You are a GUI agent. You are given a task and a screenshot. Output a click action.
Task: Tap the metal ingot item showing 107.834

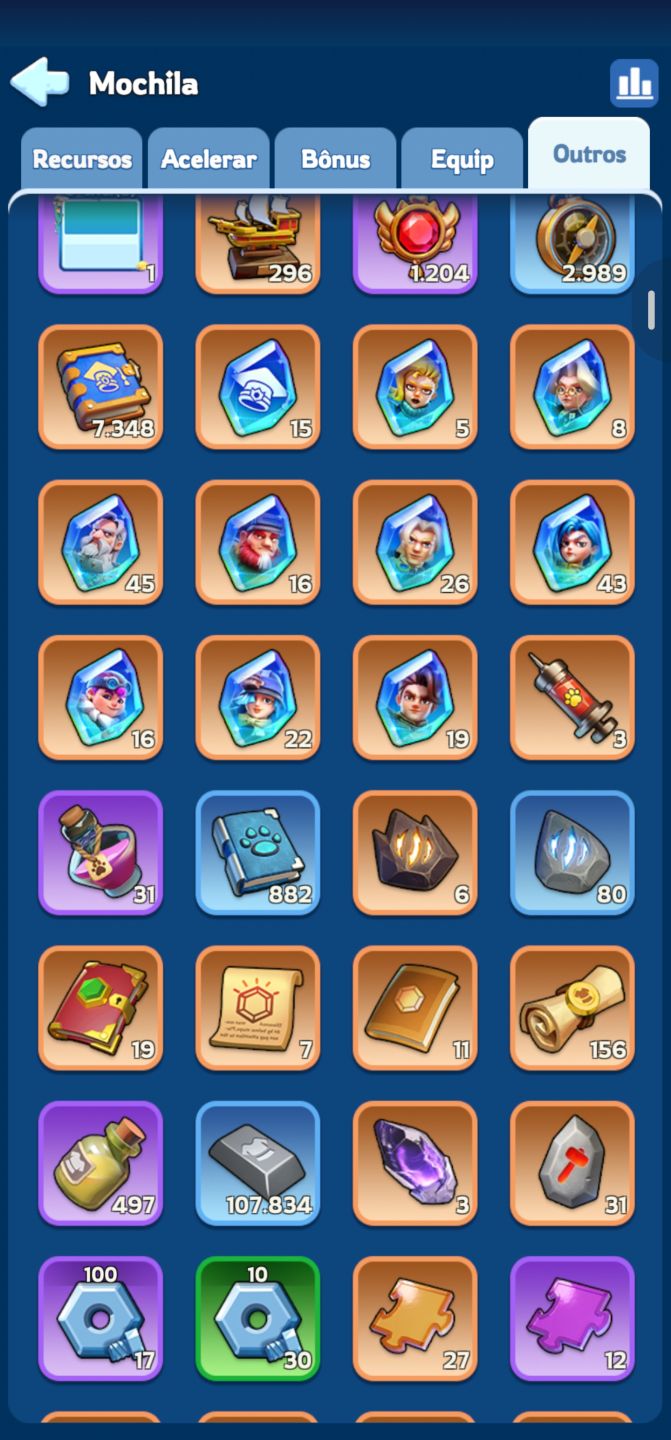258,1164
